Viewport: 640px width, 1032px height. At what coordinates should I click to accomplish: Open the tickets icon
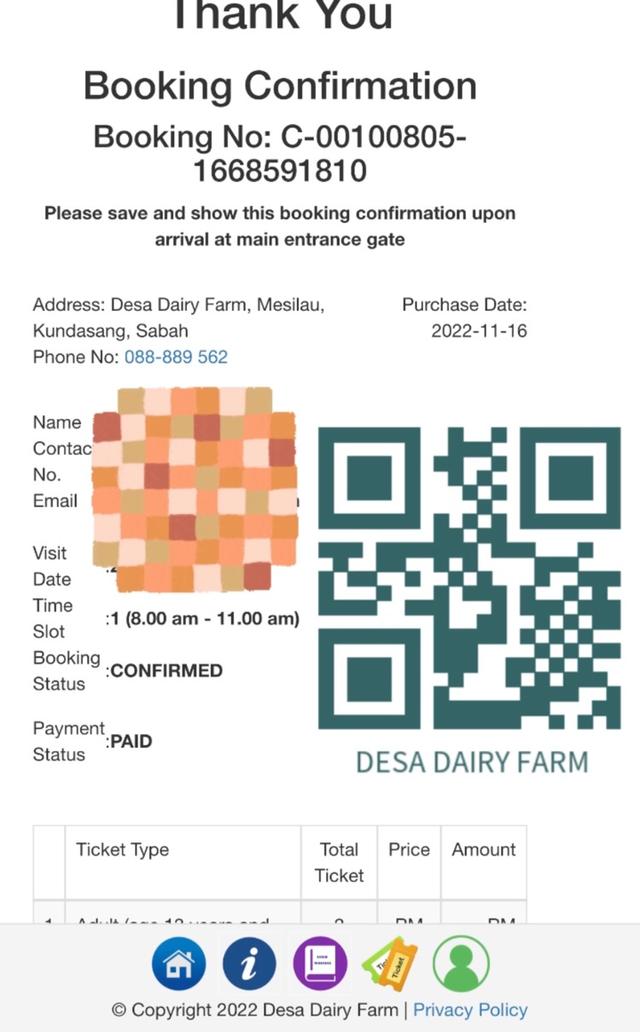pyautogui.click(x=390, y=964)
